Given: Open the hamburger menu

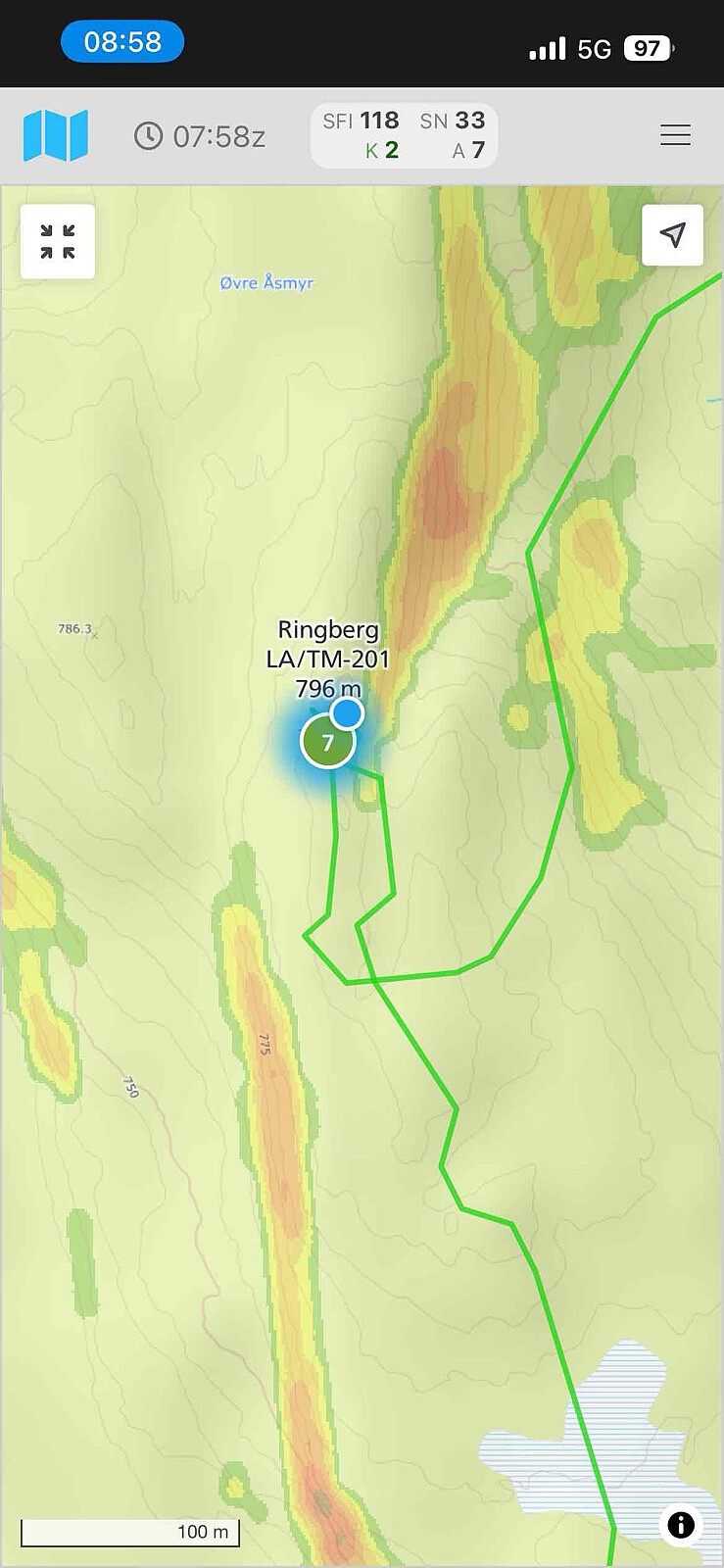Looking at the screenshot, I should pos(675,135).
